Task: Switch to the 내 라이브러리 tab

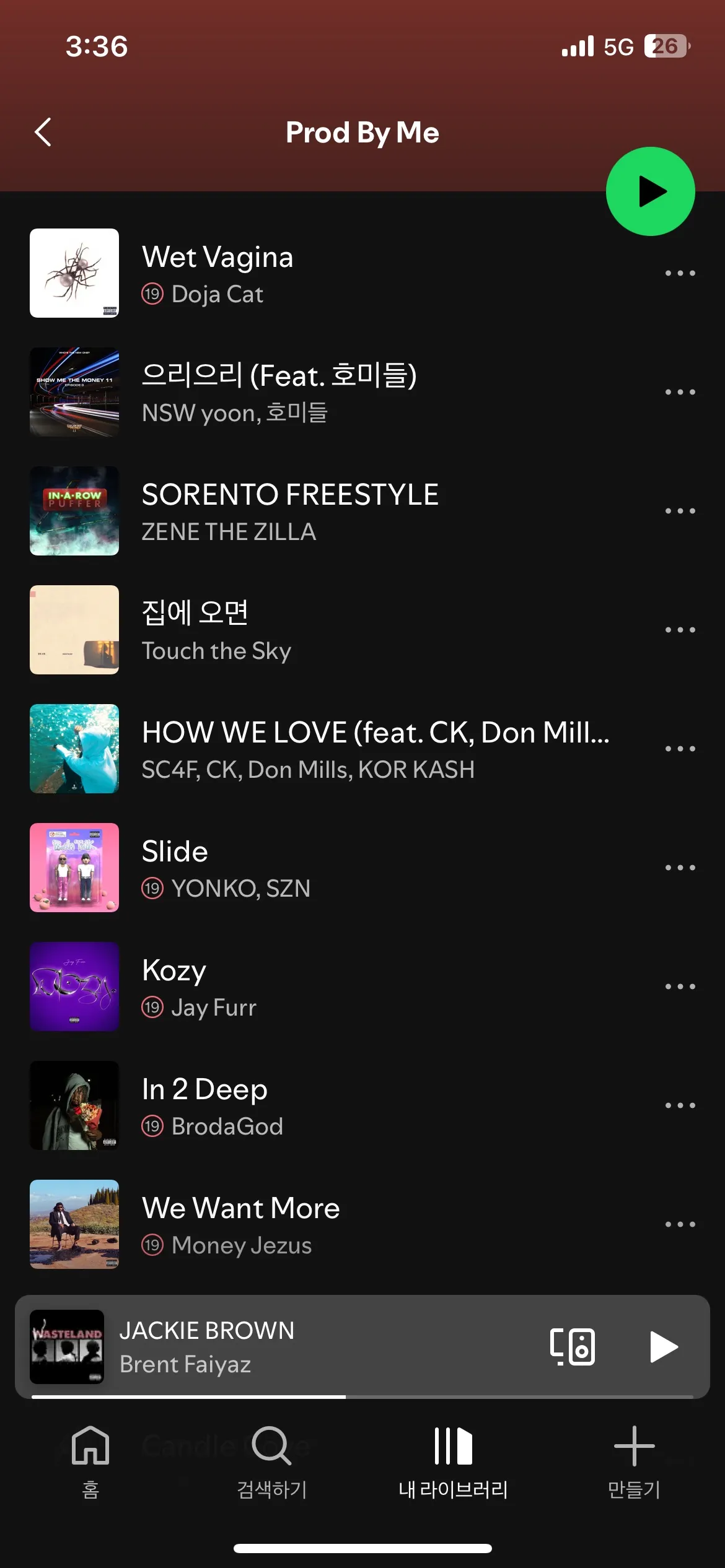Action: pyautogui.click(x=453, y=1461)
